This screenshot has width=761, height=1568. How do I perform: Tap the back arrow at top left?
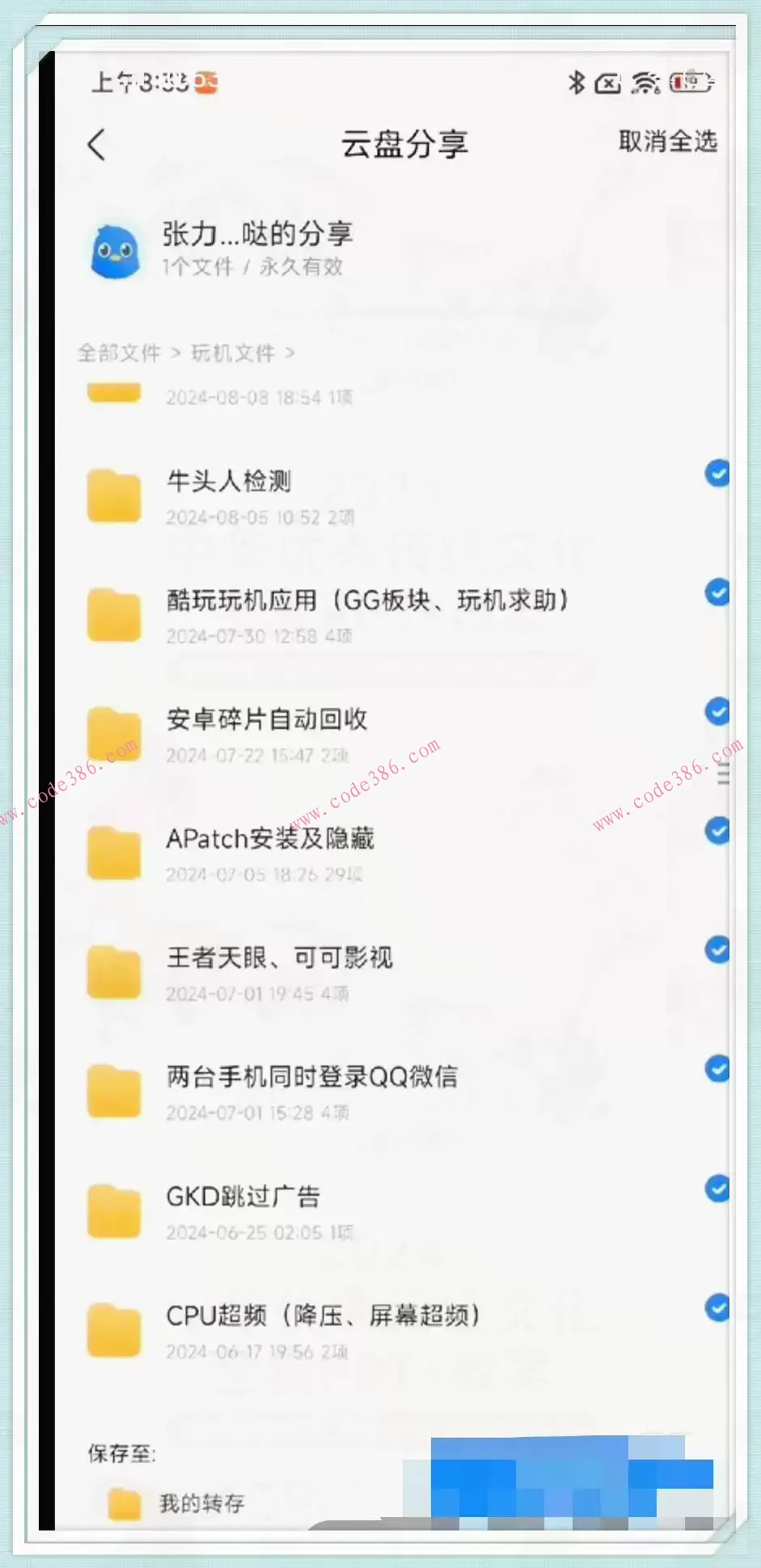97,144
